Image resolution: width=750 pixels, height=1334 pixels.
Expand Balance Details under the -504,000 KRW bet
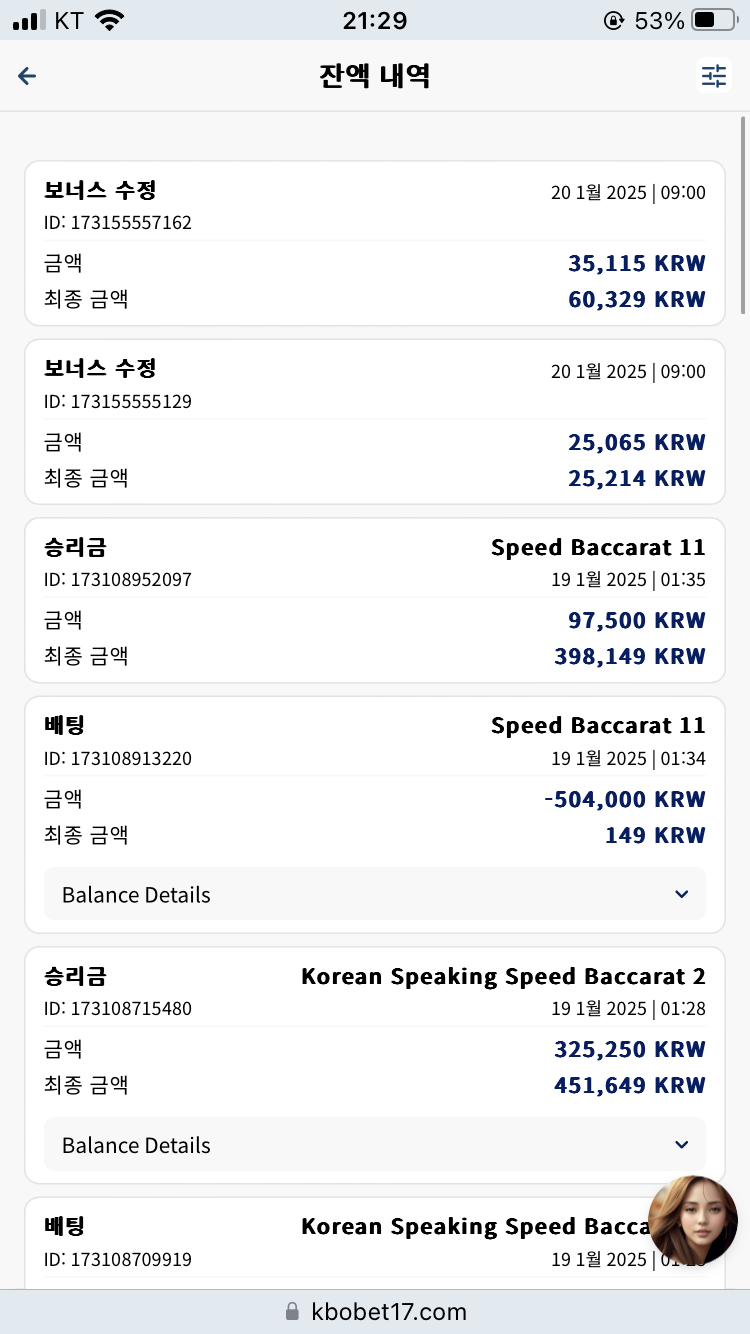[375, 894]
